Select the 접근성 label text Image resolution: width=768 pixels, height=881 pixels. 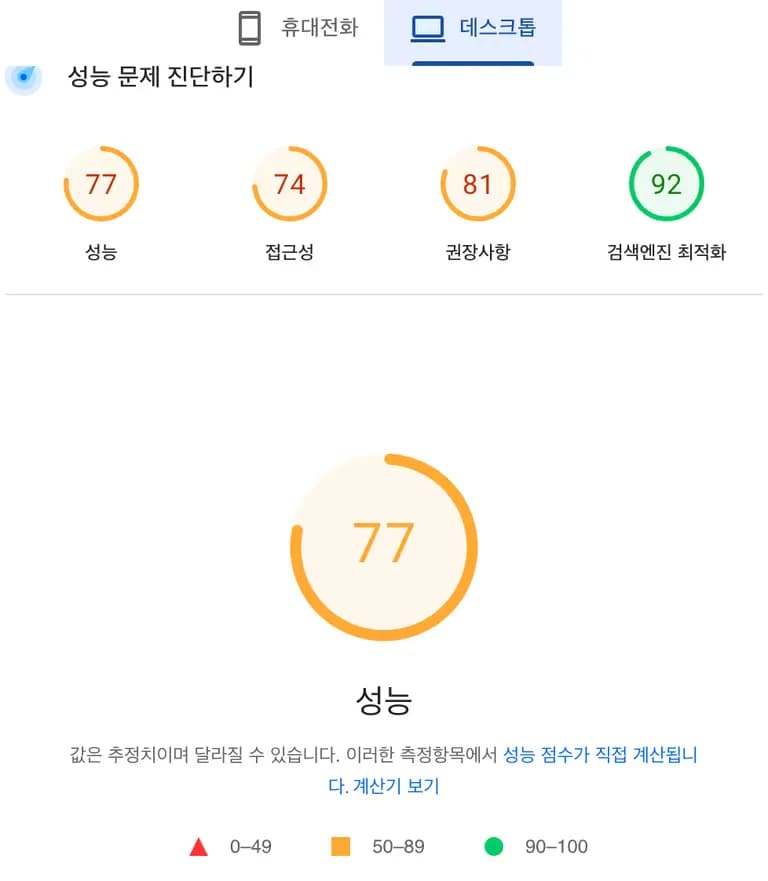pos(289,252)
